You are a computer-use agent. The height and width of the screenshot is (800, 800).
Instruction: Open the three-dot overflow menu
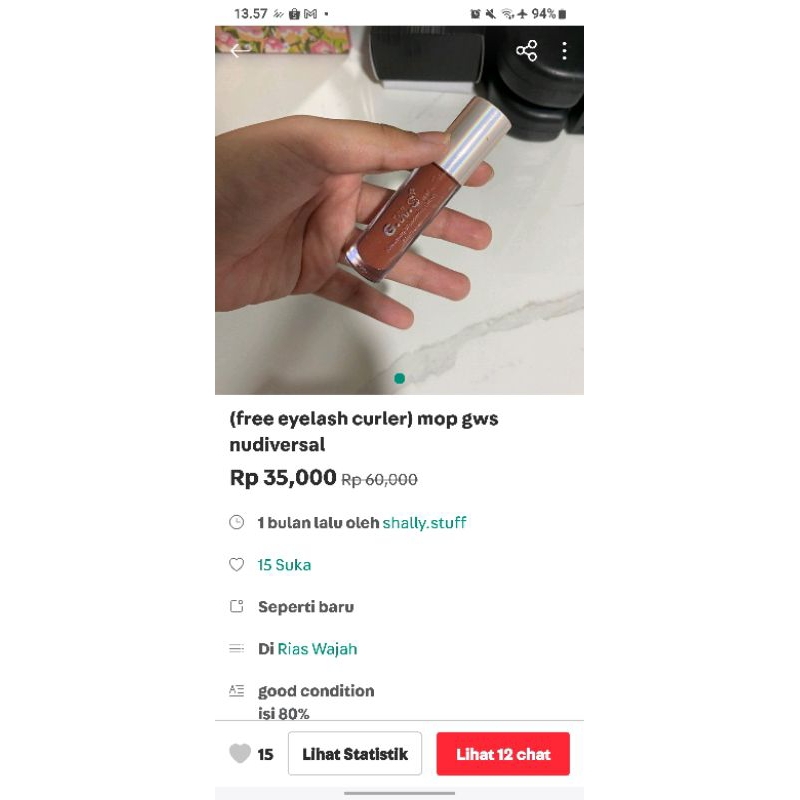click(x=565, y=51)
